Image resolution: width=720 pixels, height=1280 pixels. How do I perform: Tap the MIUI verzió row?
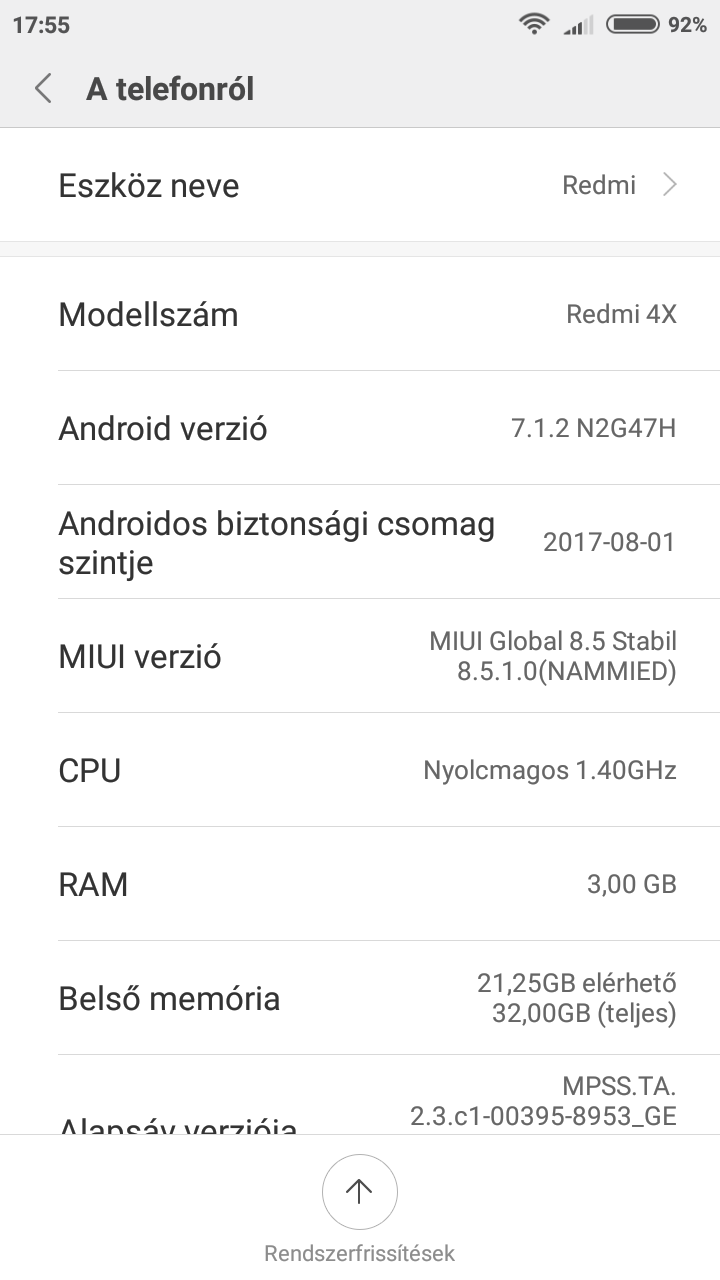360,656
